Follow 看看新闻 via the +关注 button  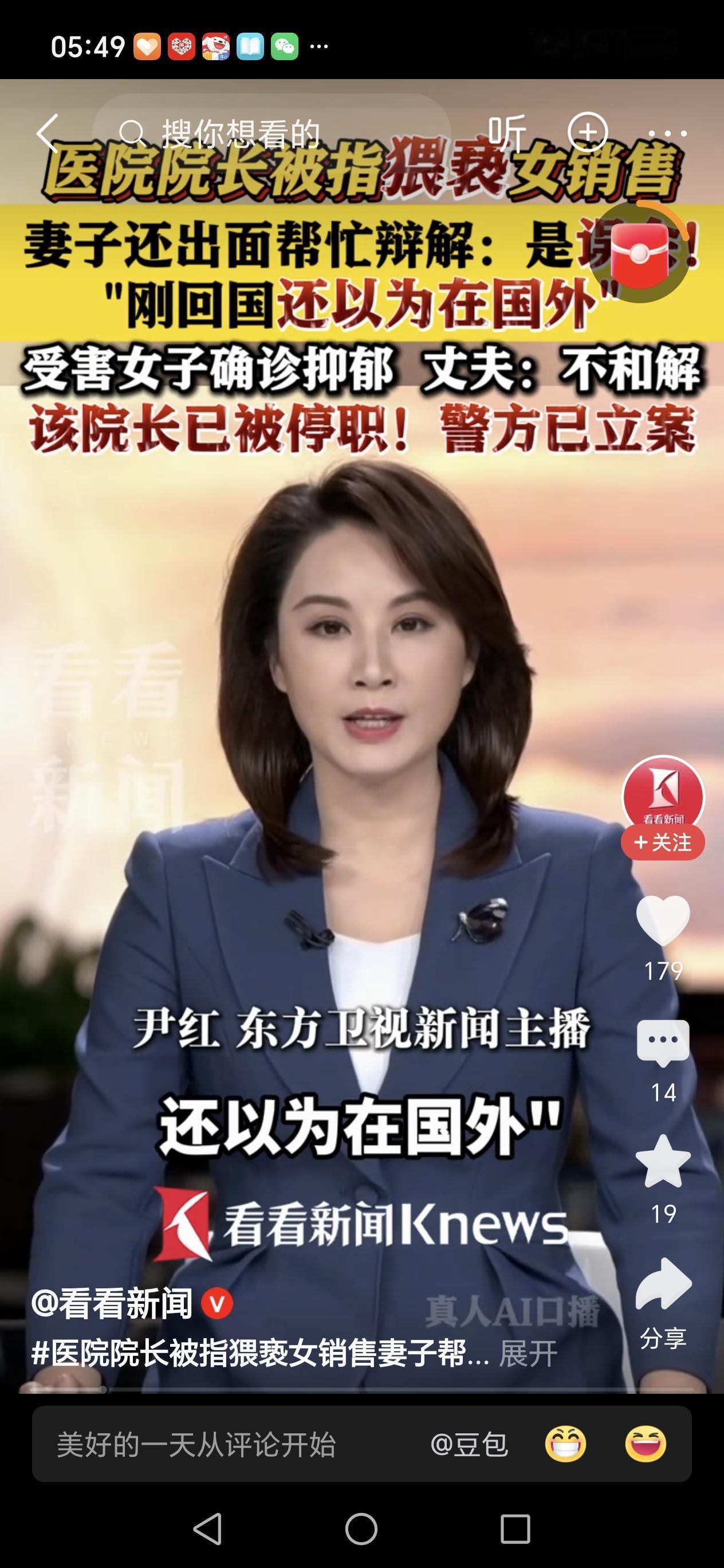663,844
